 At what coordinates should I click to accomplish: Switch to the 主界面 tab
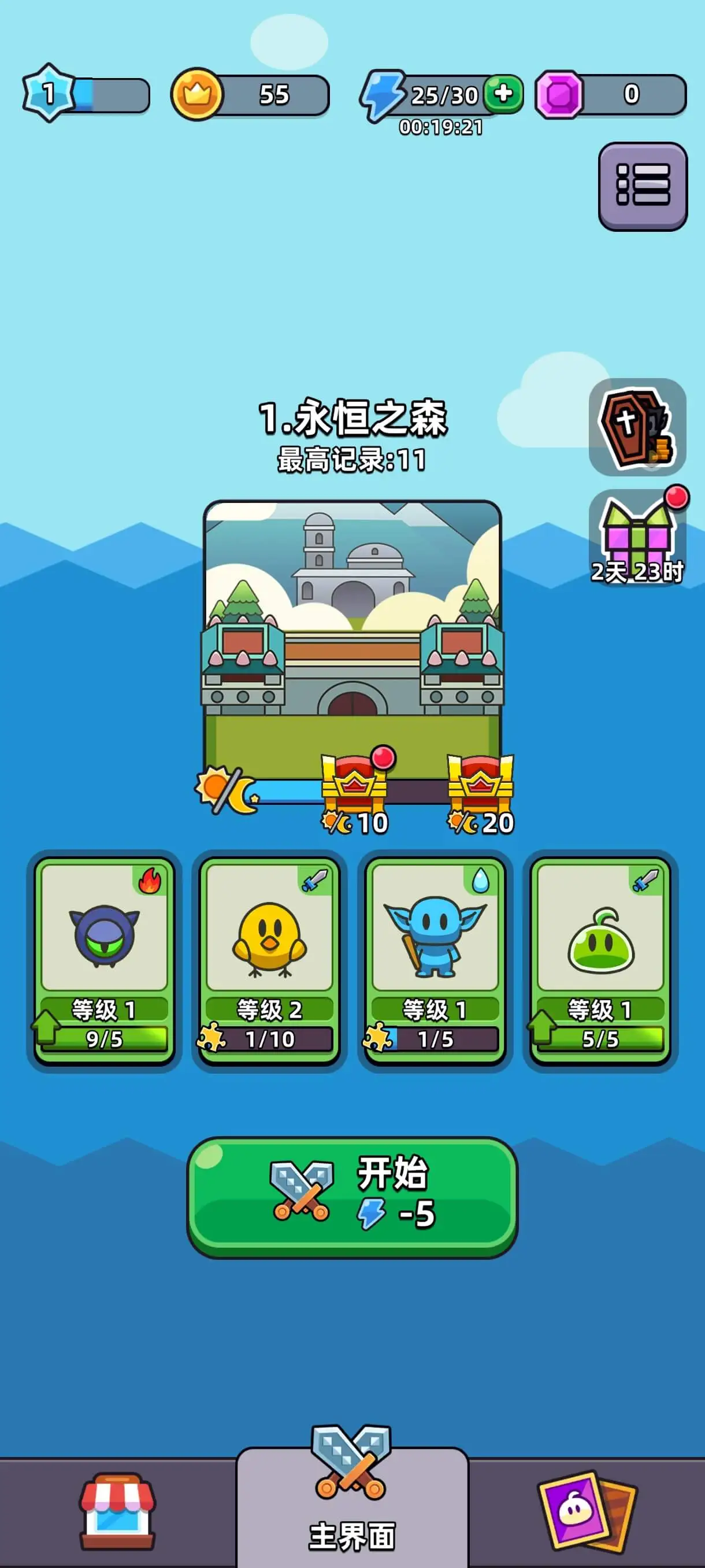[352, 1503]
